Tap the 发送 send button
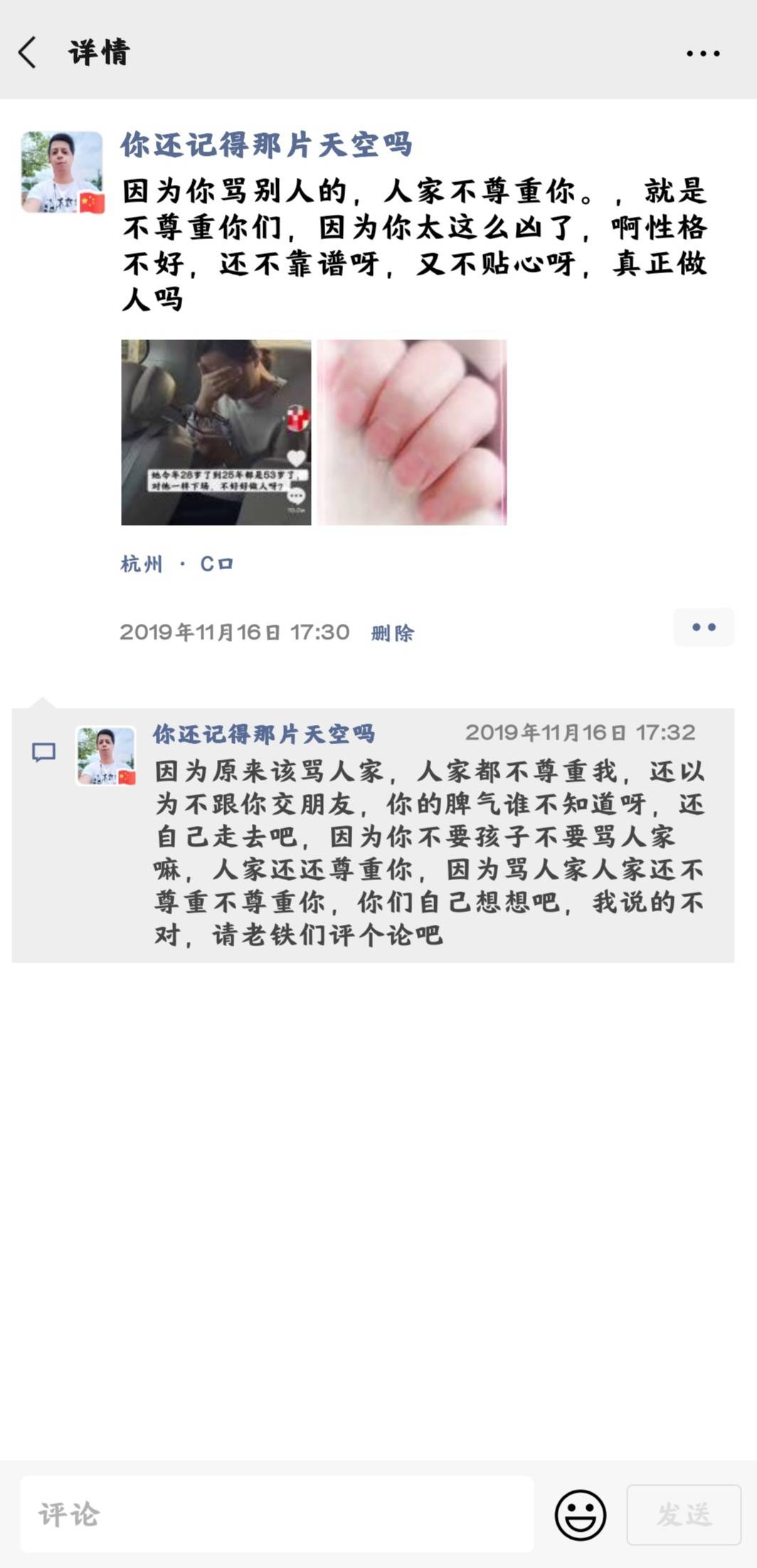Image resolution: width=757 pixels, height=1568 pixels. coord(684,1515)
